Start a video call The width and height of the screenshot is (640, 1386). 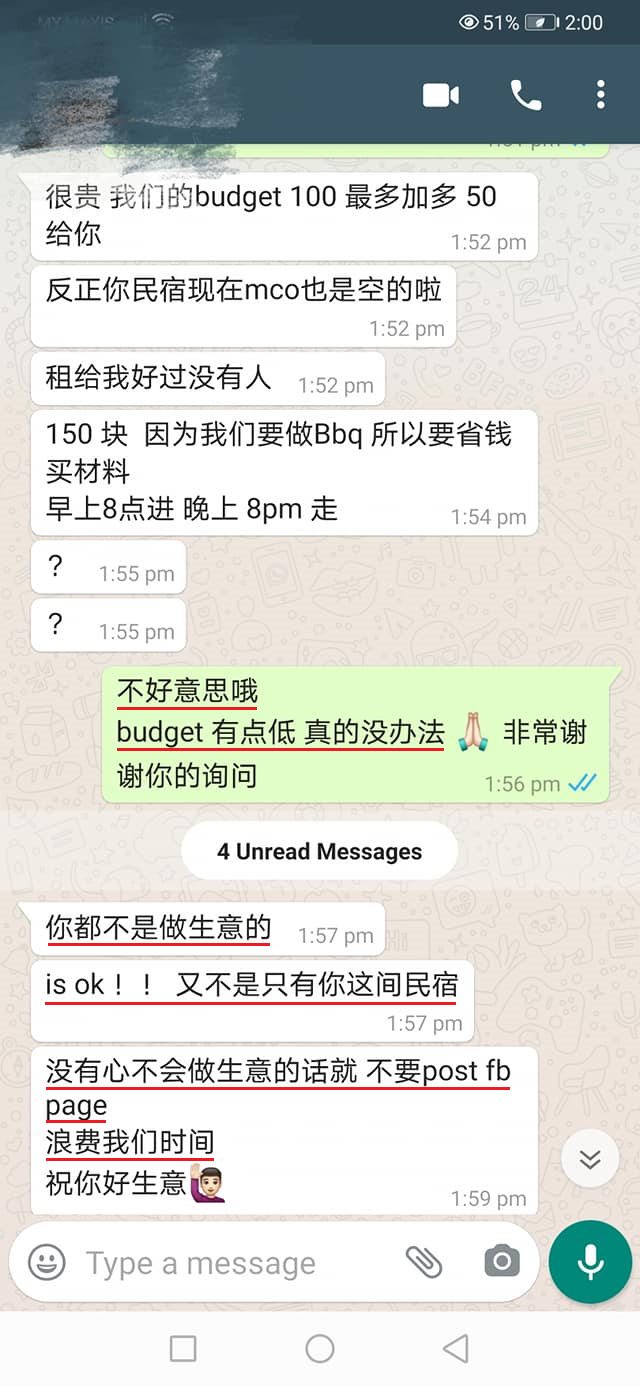[x=441, y=95]
